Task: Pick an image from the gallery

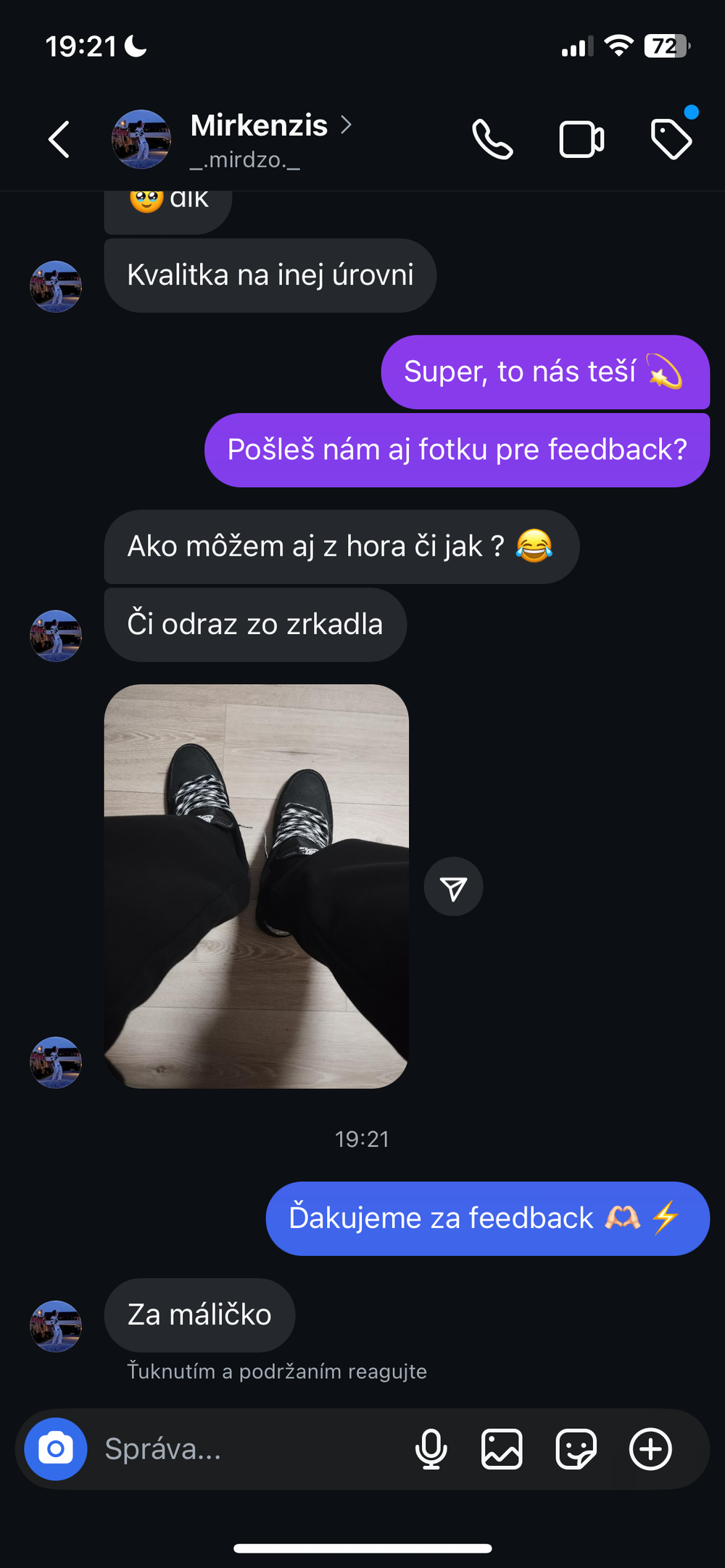Action: click(x=502, y=1449)
